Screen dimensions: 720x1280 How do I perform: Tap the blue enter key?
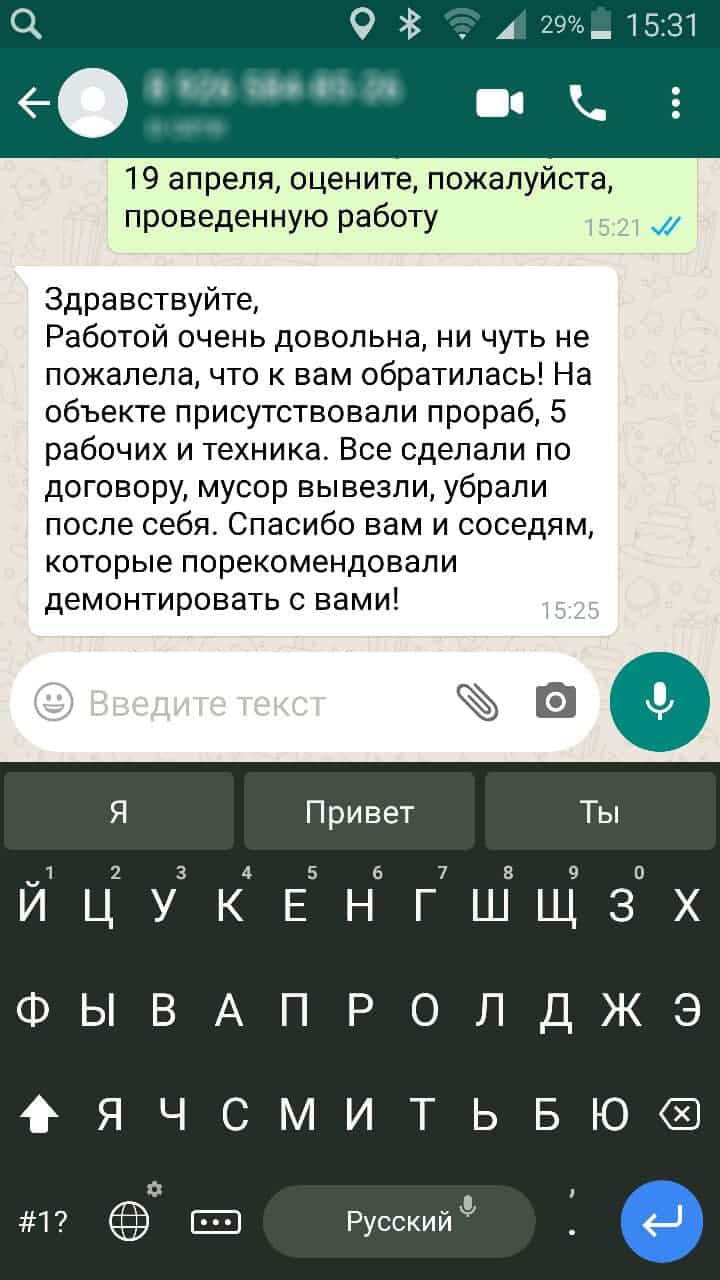click(x=662, y=1221)
